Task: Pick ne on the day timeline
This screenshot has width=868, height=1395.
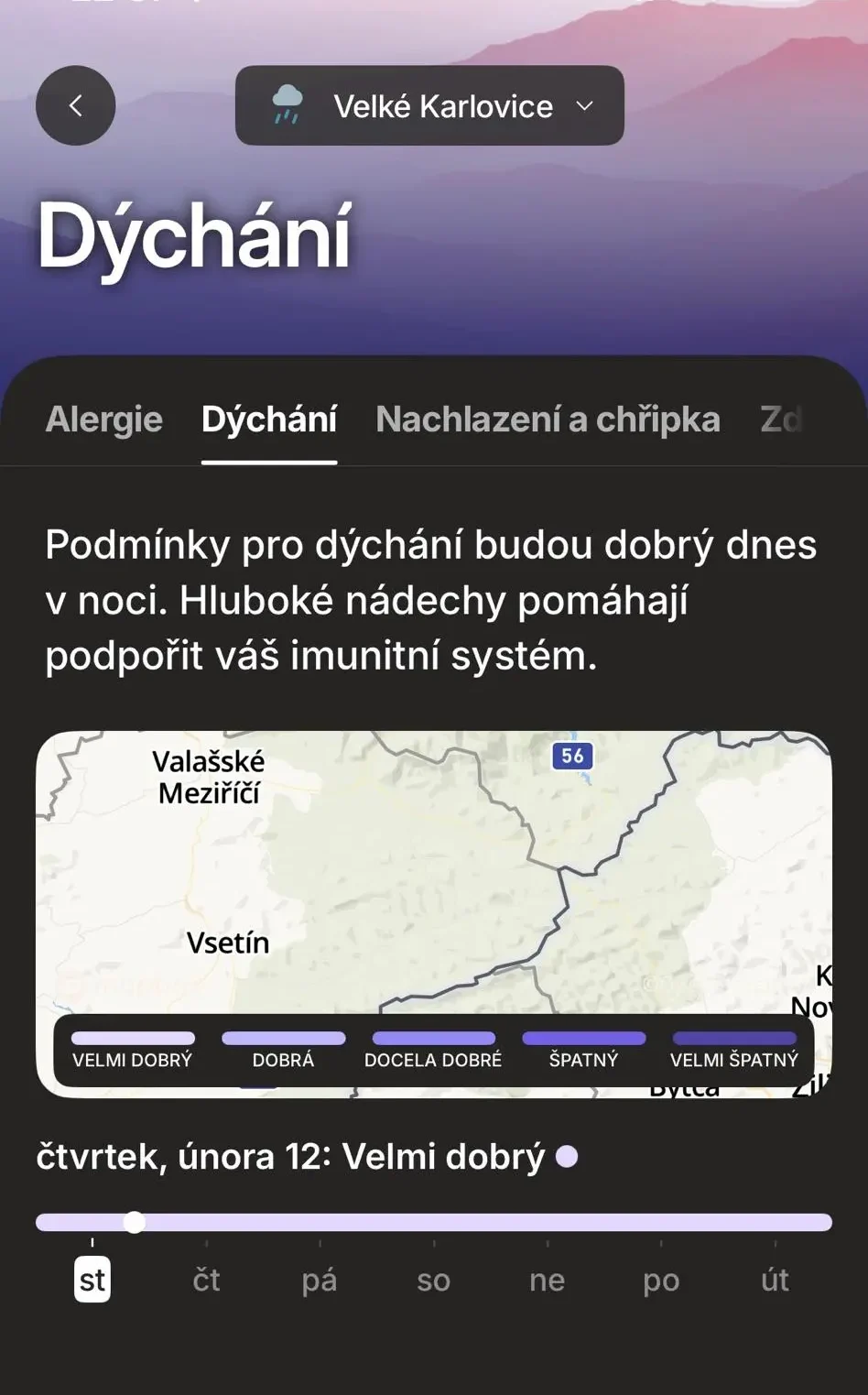Action: tap(547, 1280)
